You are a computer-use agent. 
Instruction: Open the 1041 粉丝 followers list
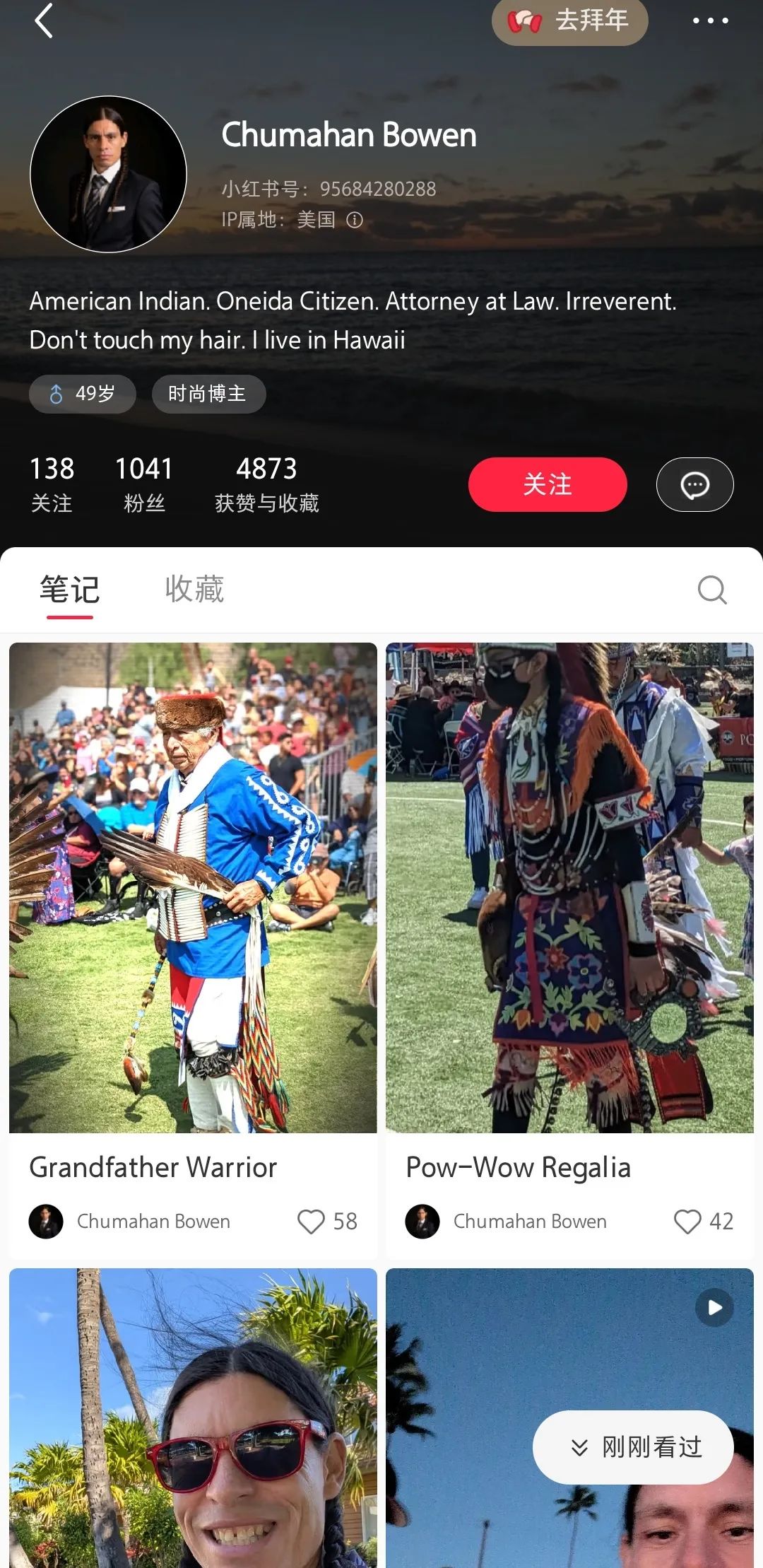click(144, 484)
